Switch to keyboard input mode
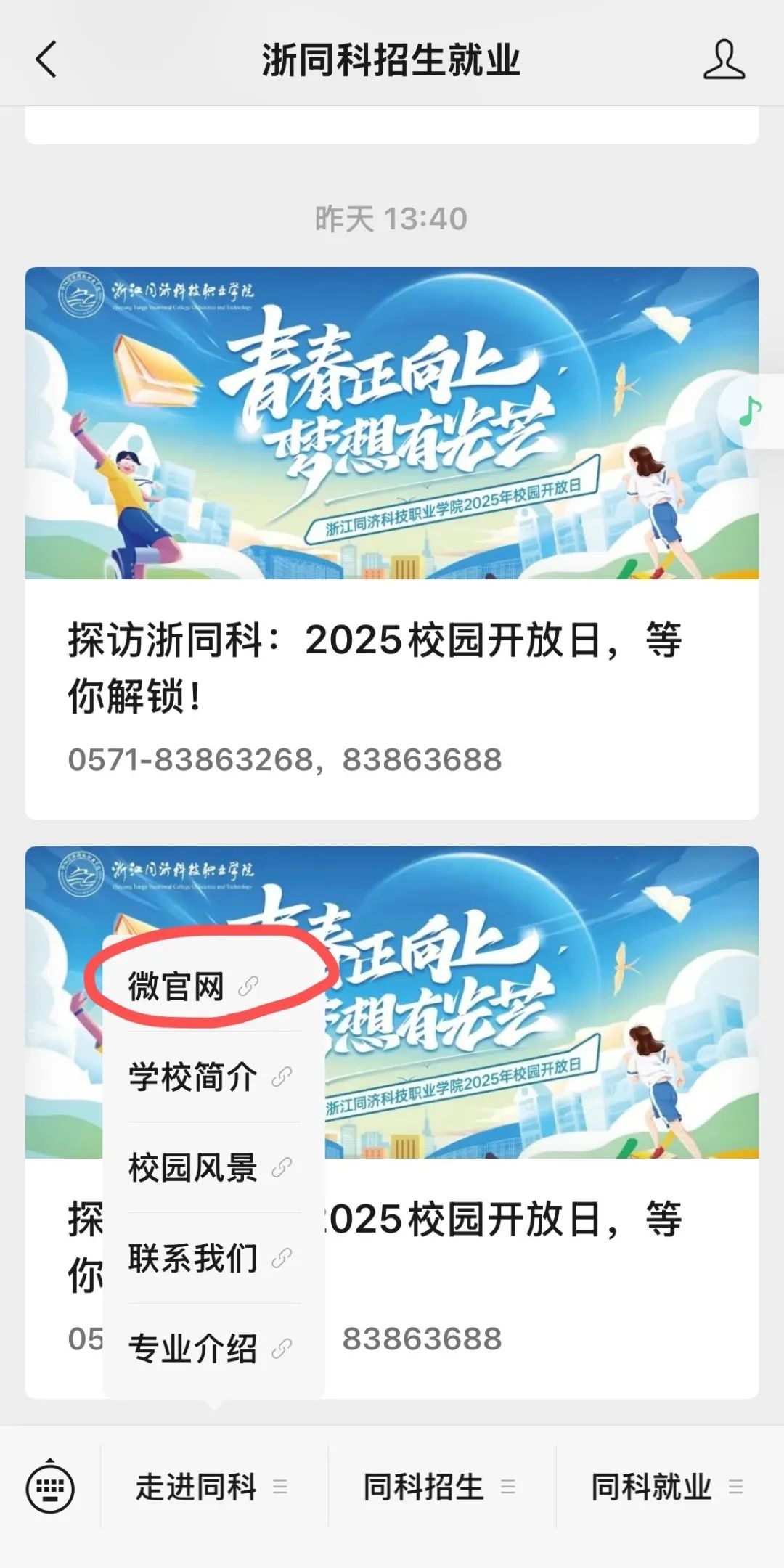784x1568 pixels. click(x=50, y=1487)
